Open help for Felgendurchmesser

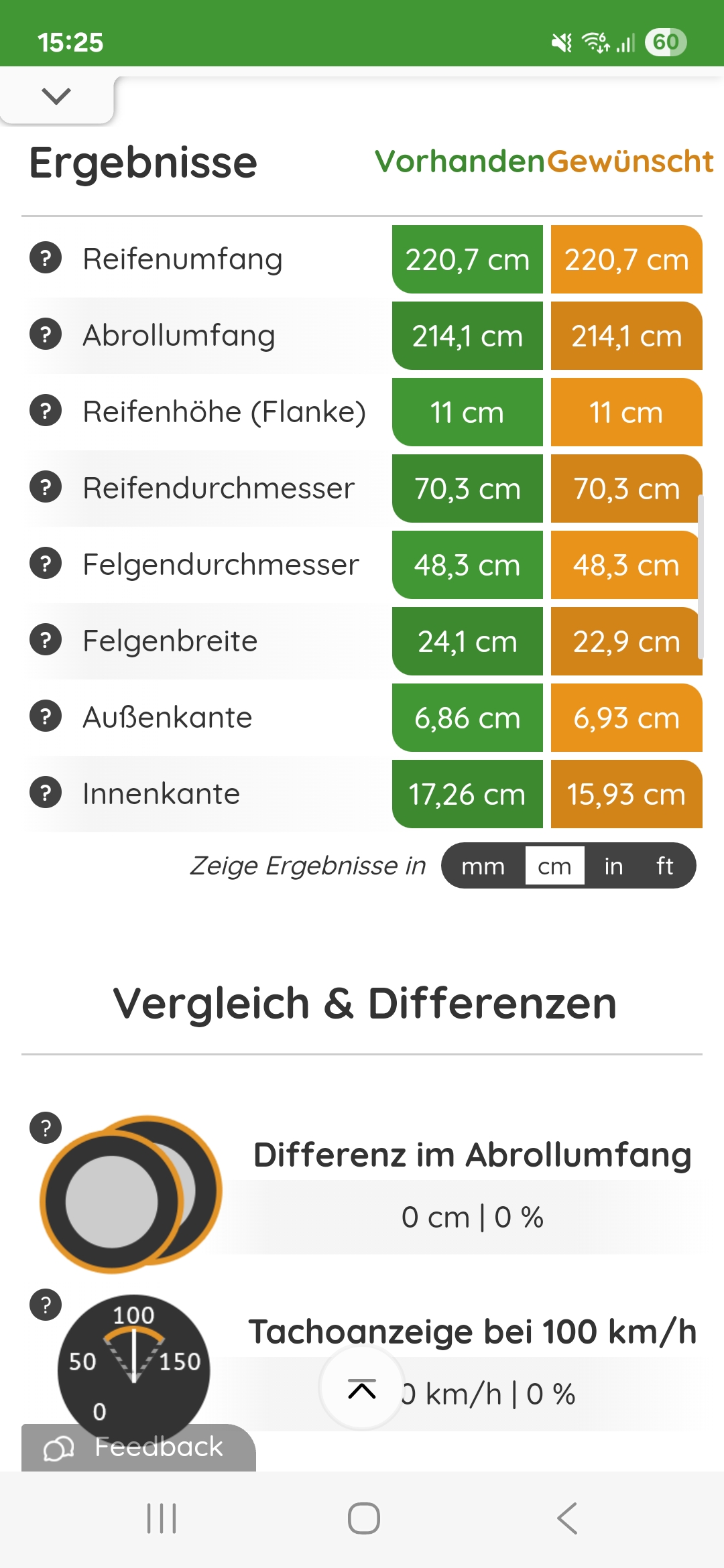46,564
